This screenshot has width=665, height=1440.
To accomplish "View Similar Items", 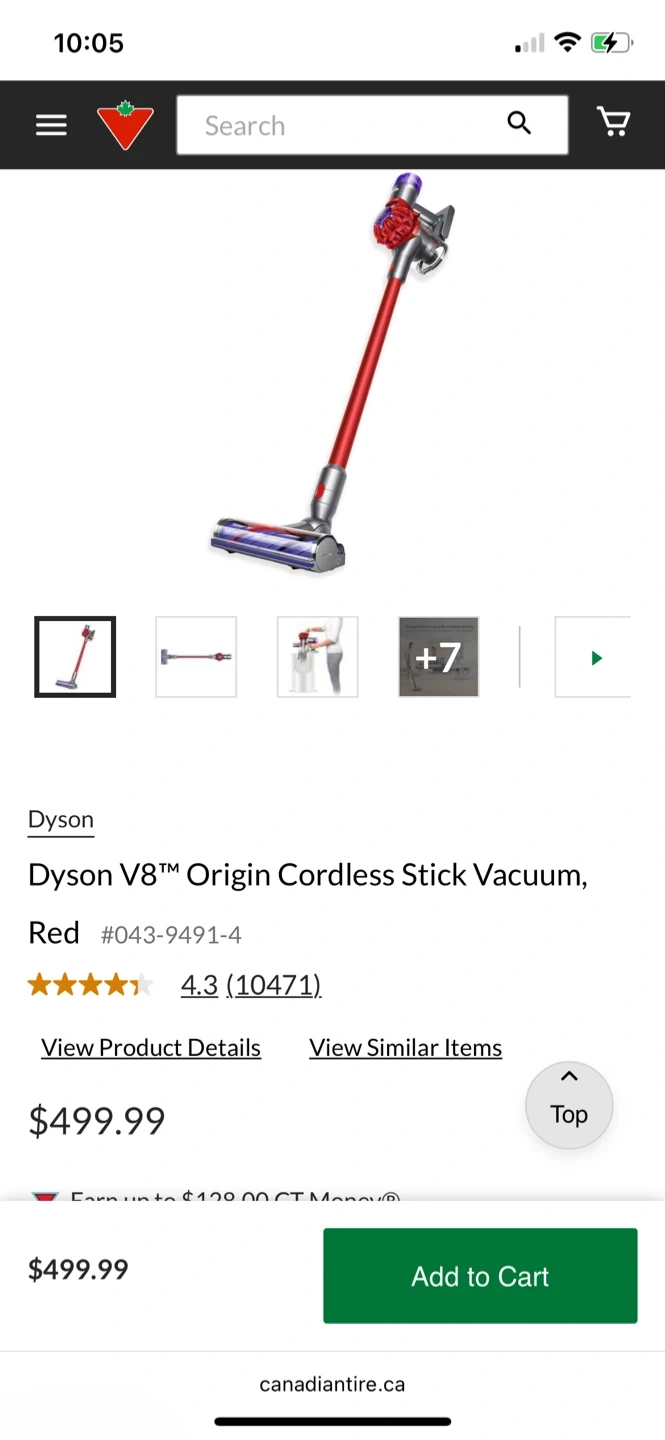I will click(405, 1048).
